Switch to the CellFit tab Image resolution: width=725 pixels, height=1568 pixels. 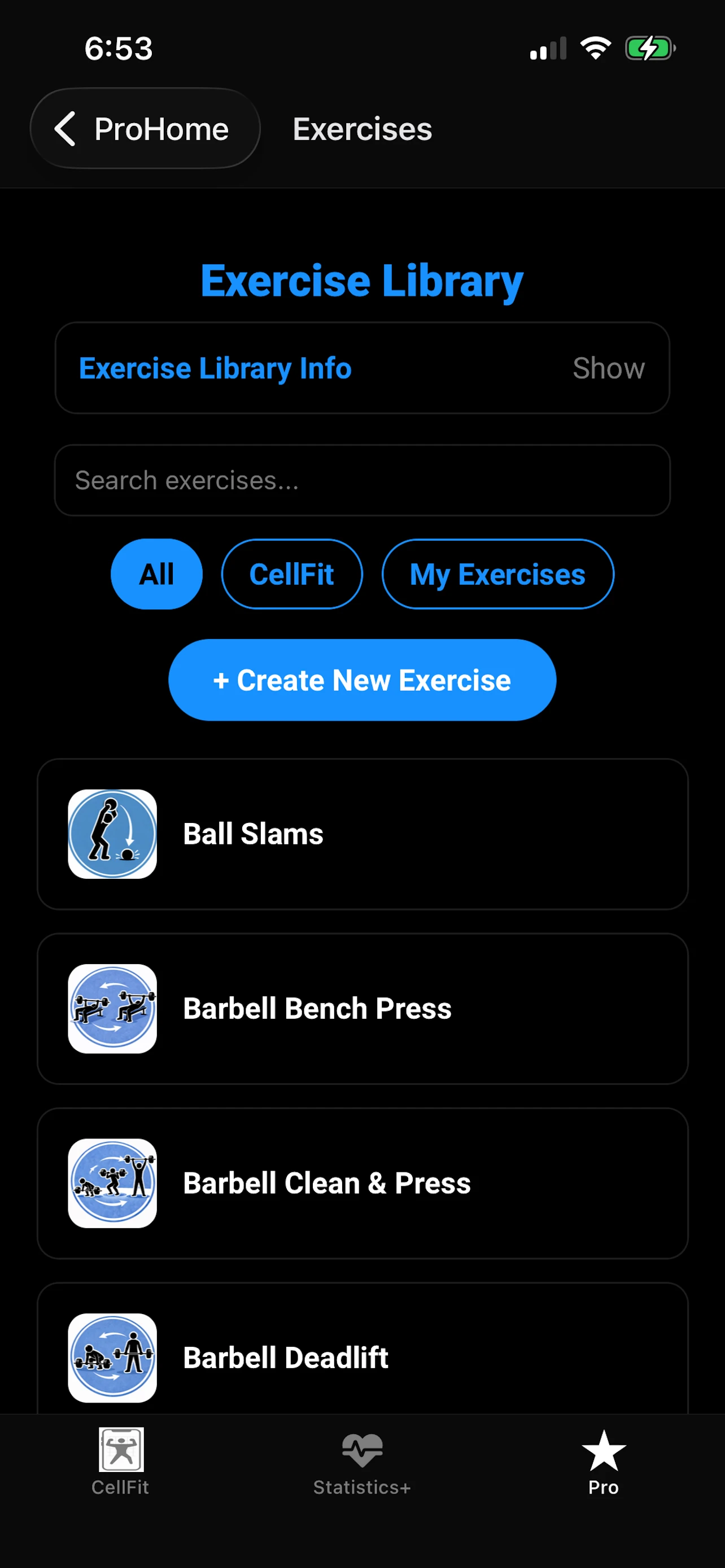(120, 1461)
